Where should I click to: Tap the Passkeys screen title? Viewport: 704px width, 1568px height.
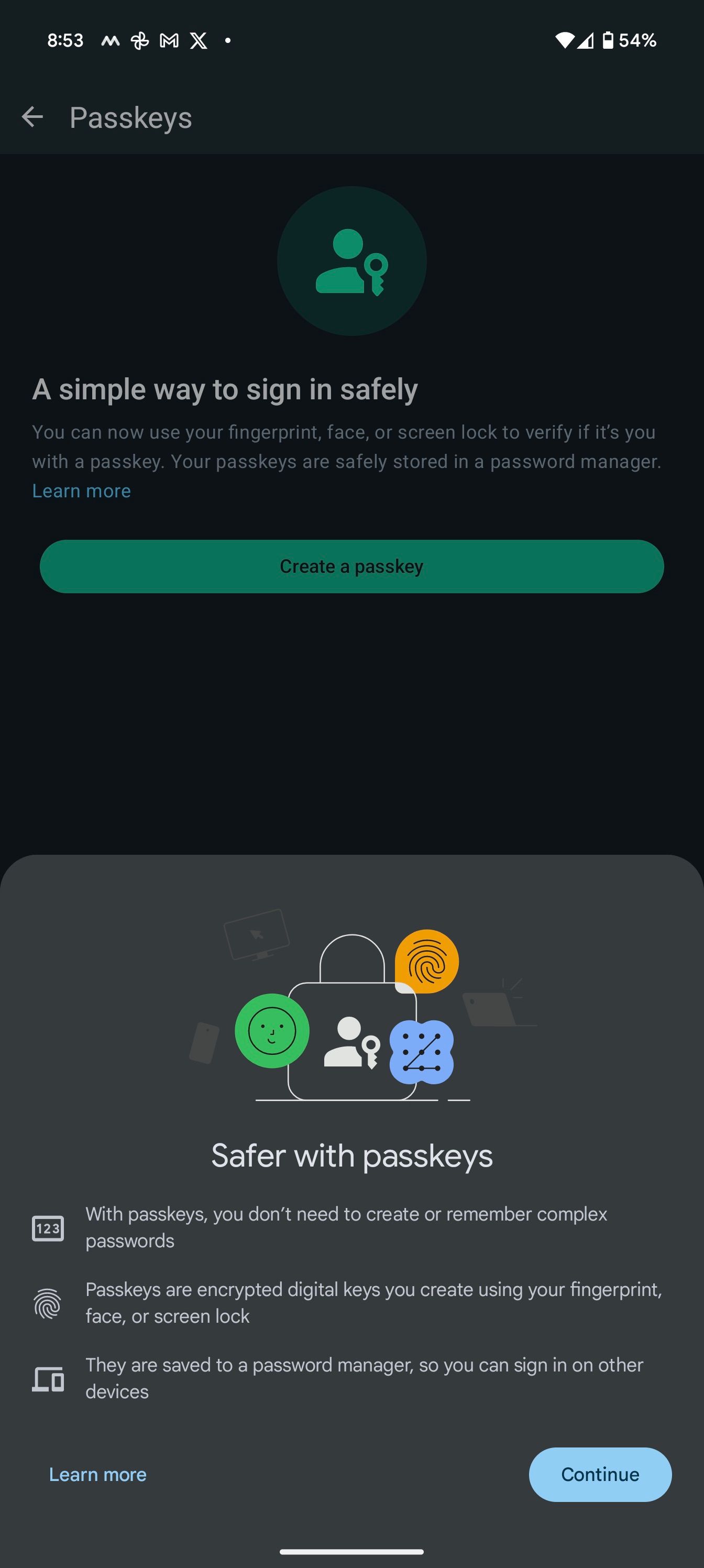coord(130,117)
